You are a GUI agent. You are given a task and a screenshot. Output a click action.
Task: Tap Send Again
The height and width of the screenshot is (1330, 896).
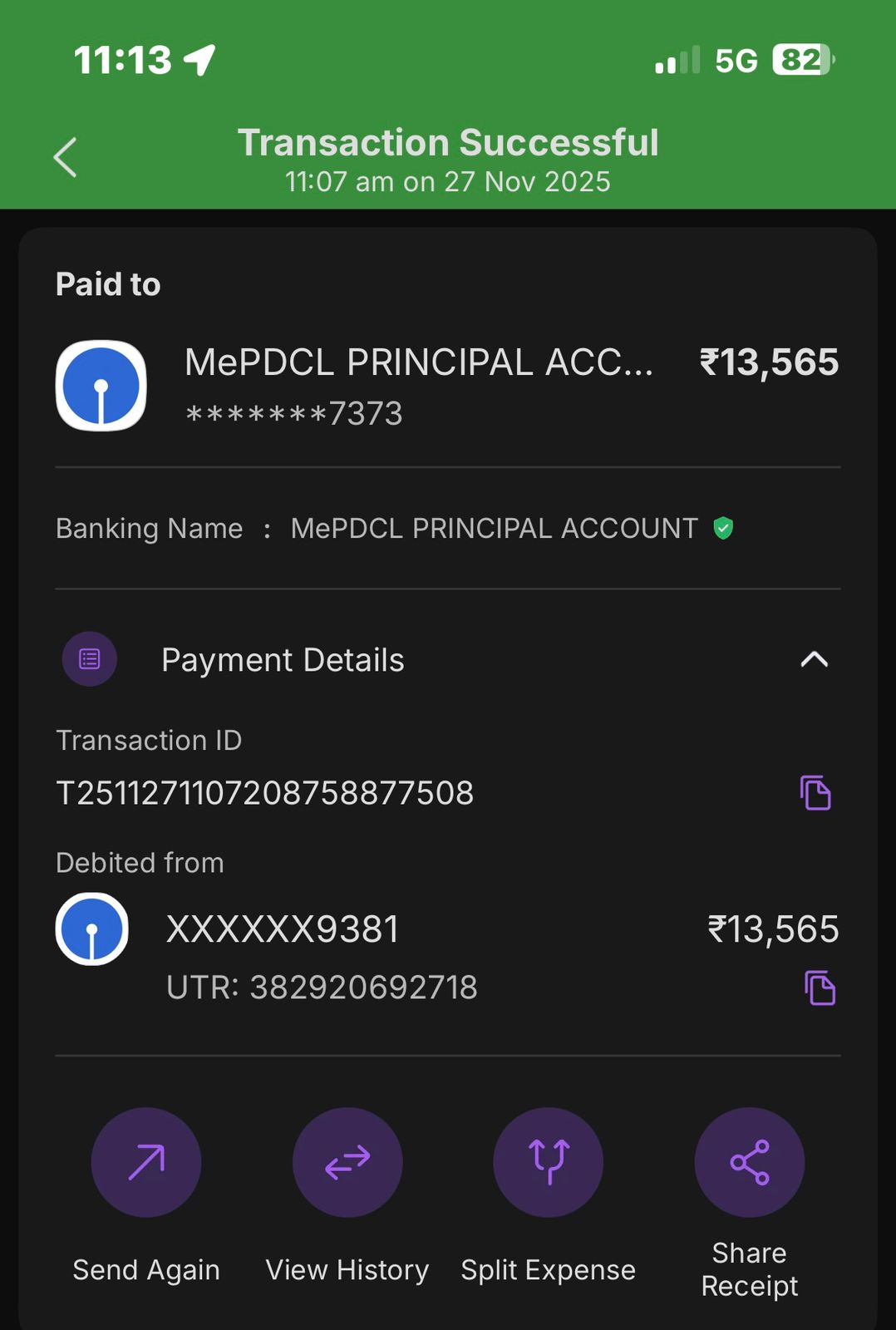(x=146, y=1162)
